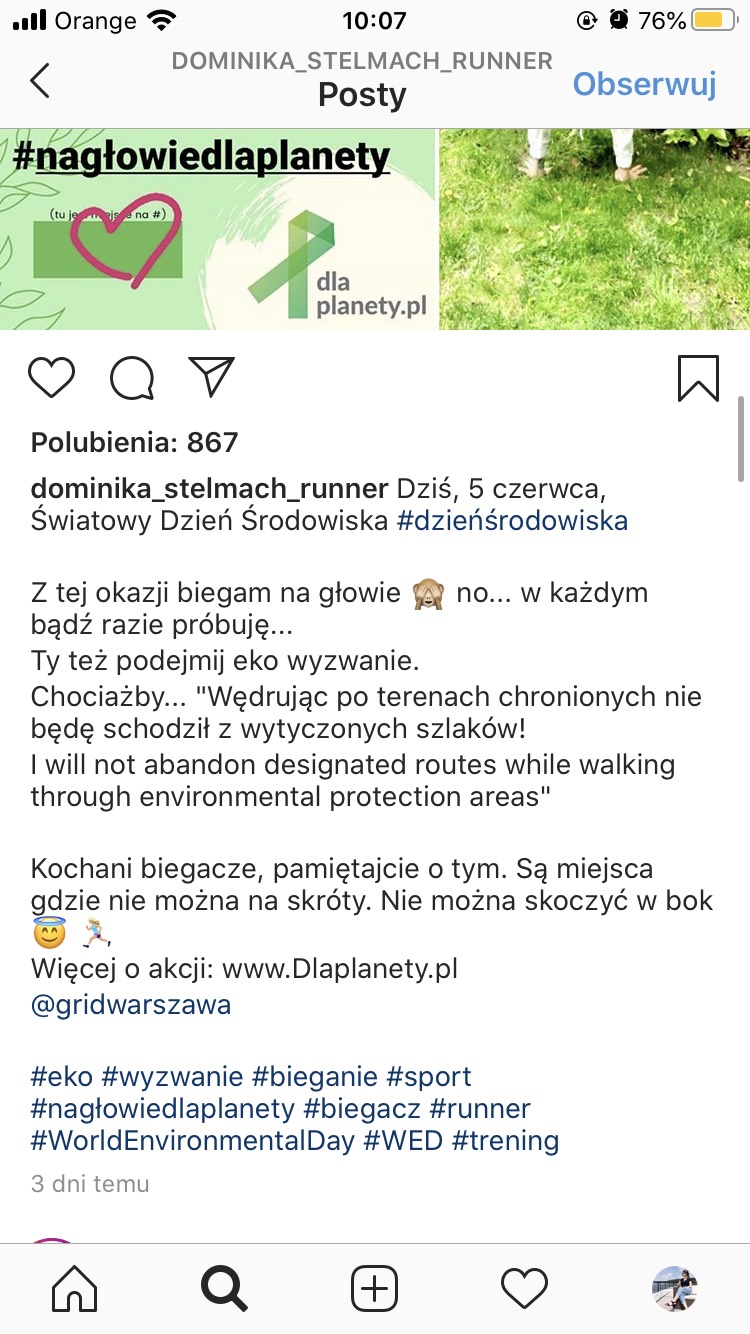Create a new post with the plus tab
The height and width of the screenshot is (1334, 750).
point(374,1288)
